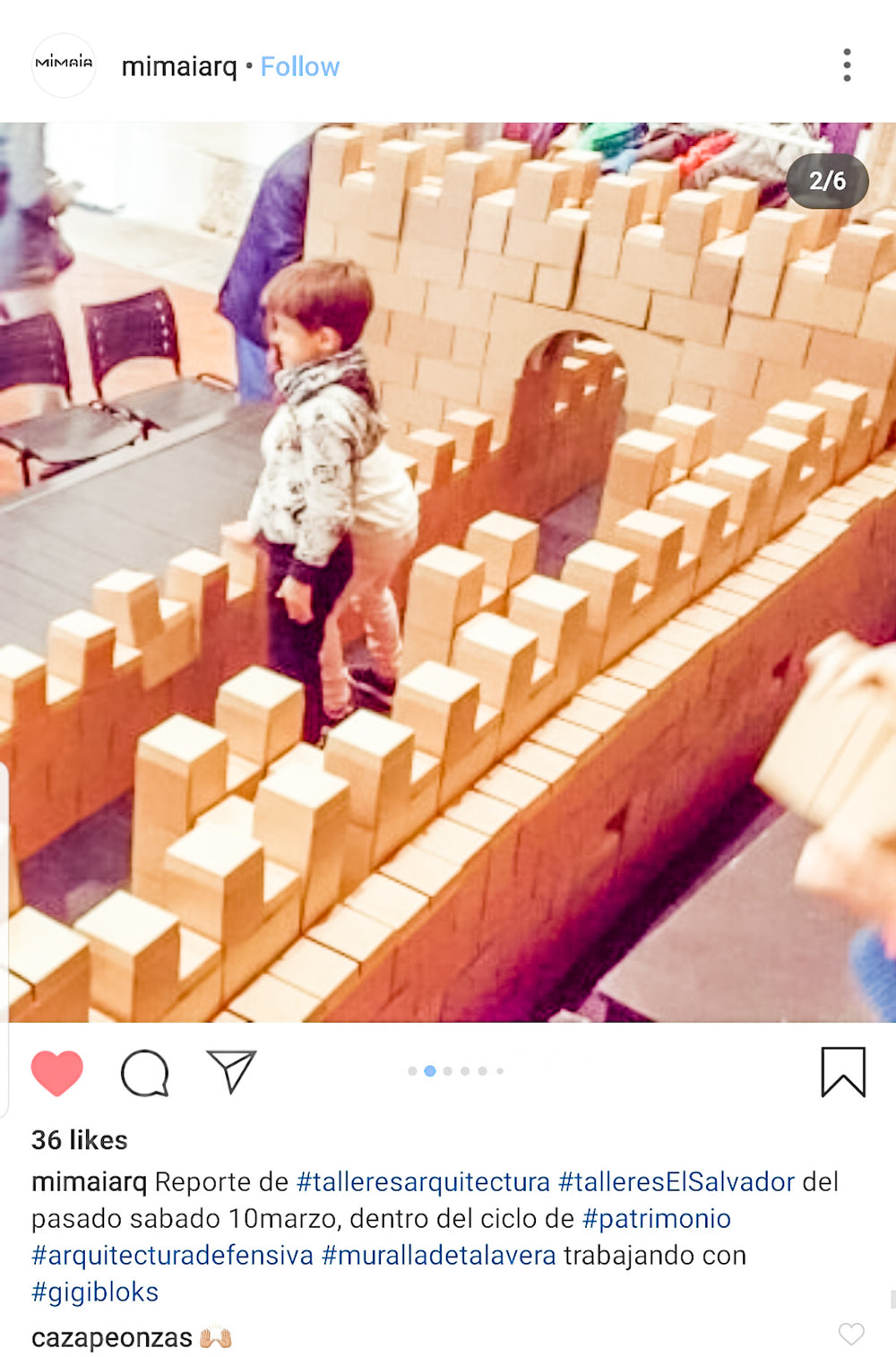This screenshot has width=896, height=1357.
Task: Open the post overflow menu
Action: click(846, 65)
